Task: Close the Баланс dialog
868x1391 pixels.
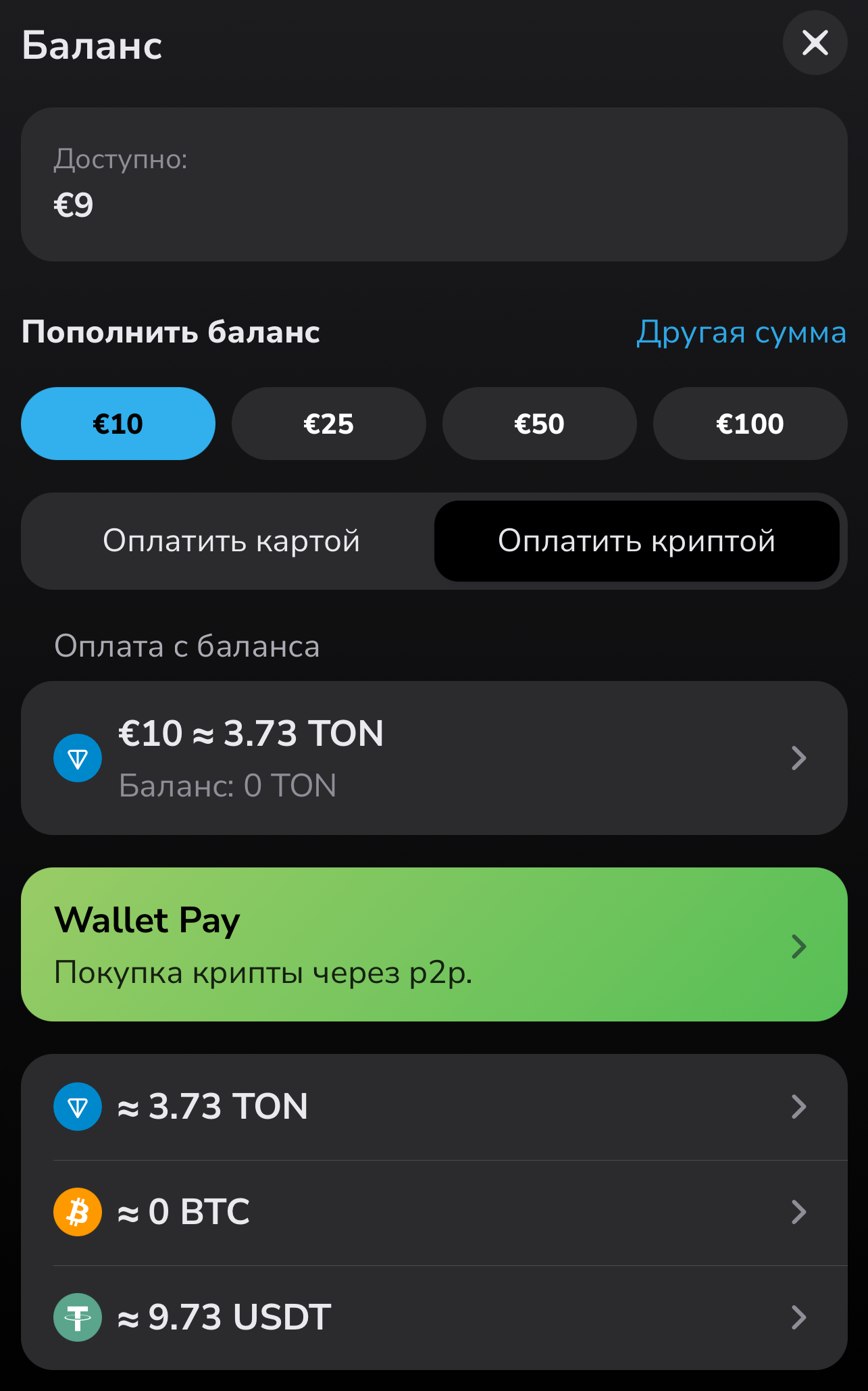Action: click(x=815, y=43)
